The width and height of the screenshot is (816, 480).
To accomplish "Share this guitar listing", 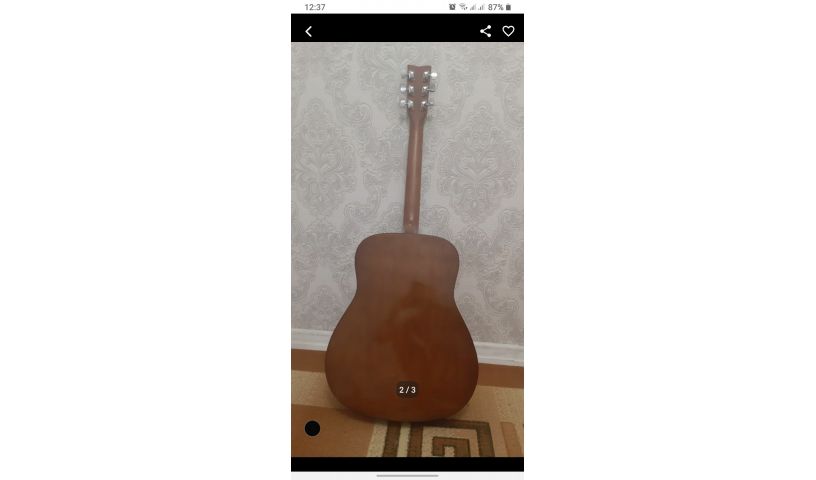I will pyautogui.click(x=485, y=31).
